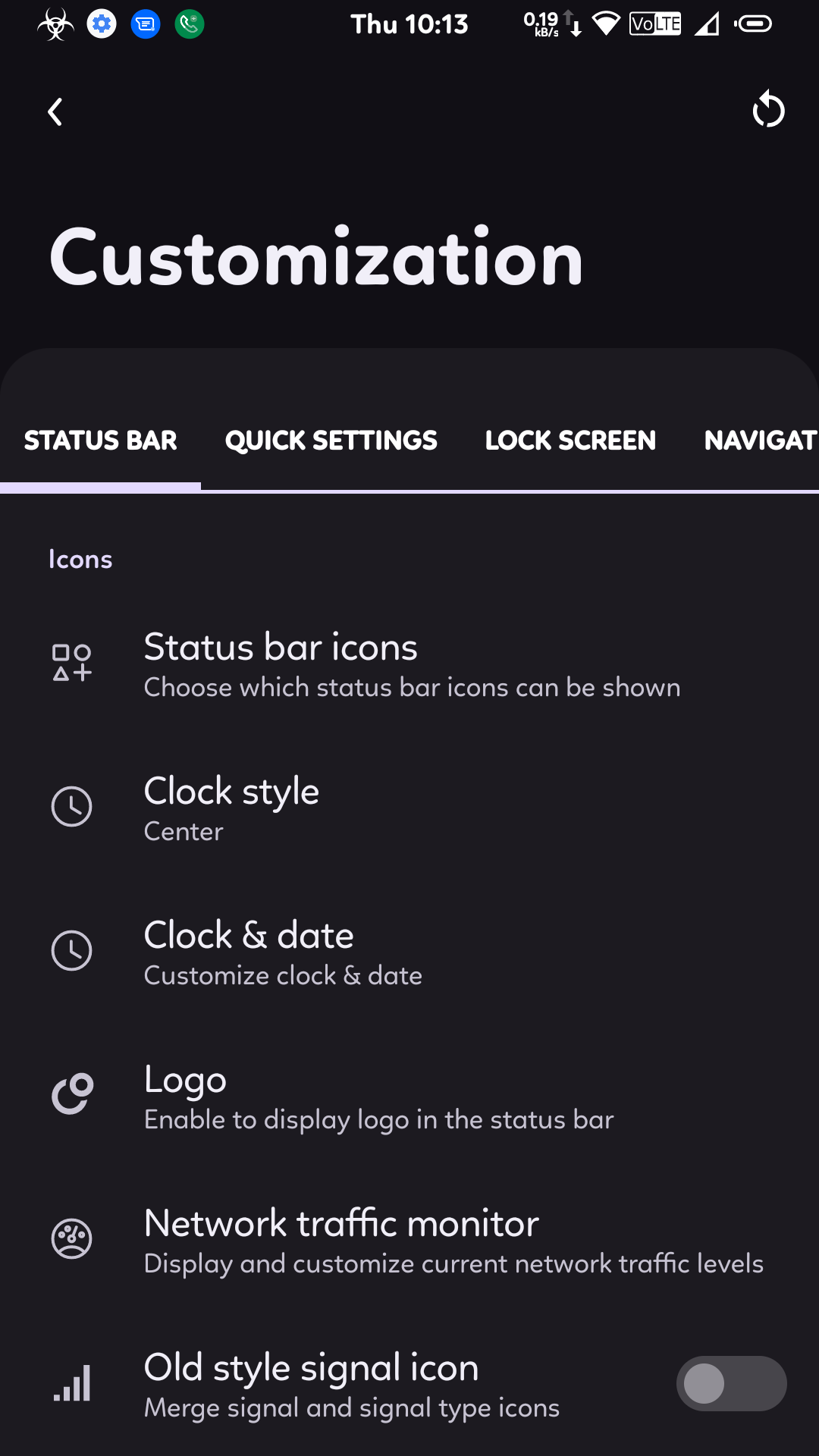Open Status bar icons settings

tap(409, 664)
